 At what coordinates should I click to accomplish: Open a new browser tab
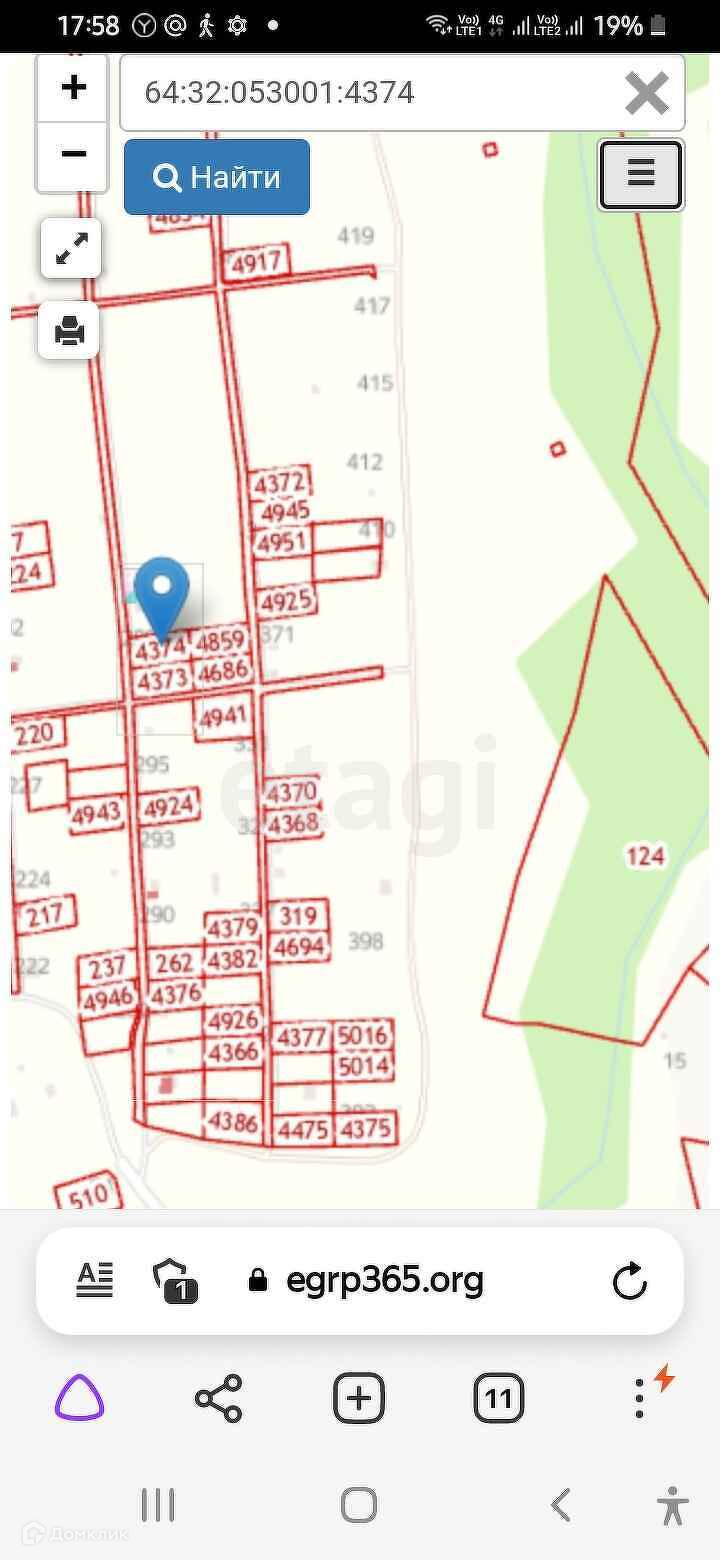[x=359, y=1398]
